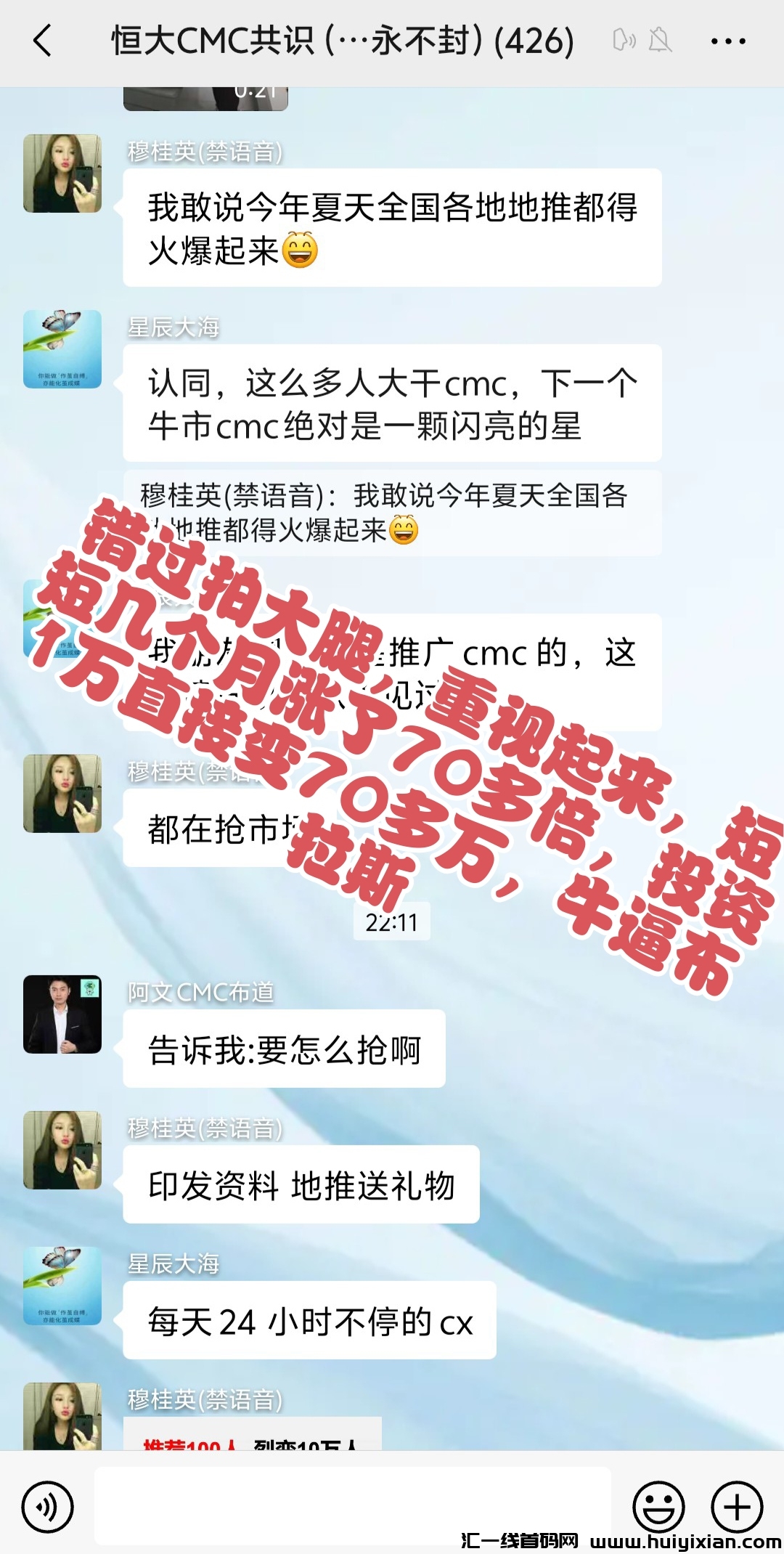Tap 星辰大海's avatar next to 每天24小时 message

[62, 1286]
